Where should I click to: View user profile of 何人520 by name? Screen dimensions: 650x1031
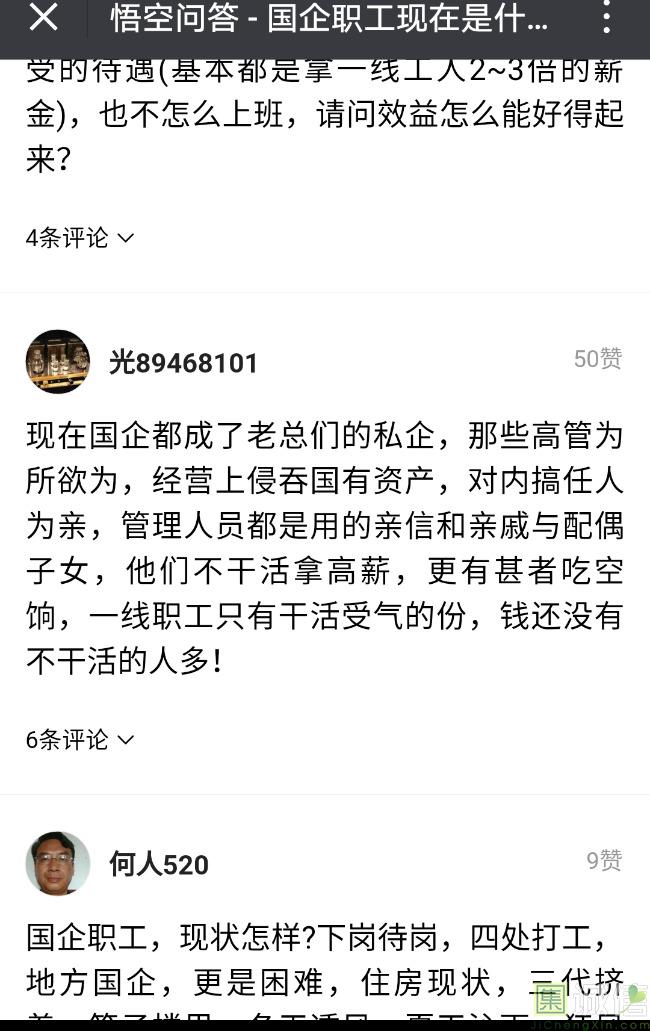pyautogui.click(x=158, y=865)
